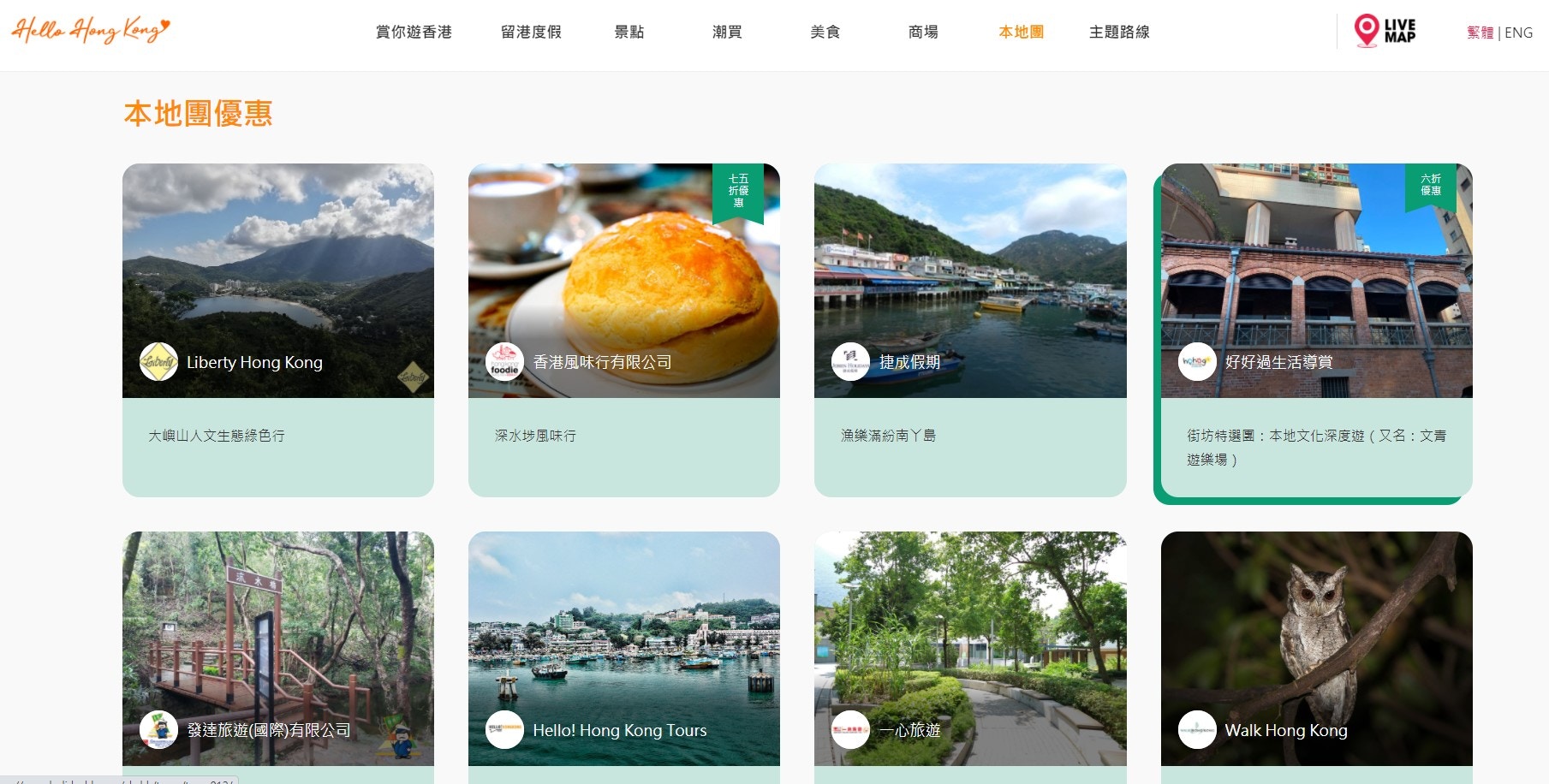
Task: Select 繁體 language option
Action: pyautogui.click(x=1479, y=33)
